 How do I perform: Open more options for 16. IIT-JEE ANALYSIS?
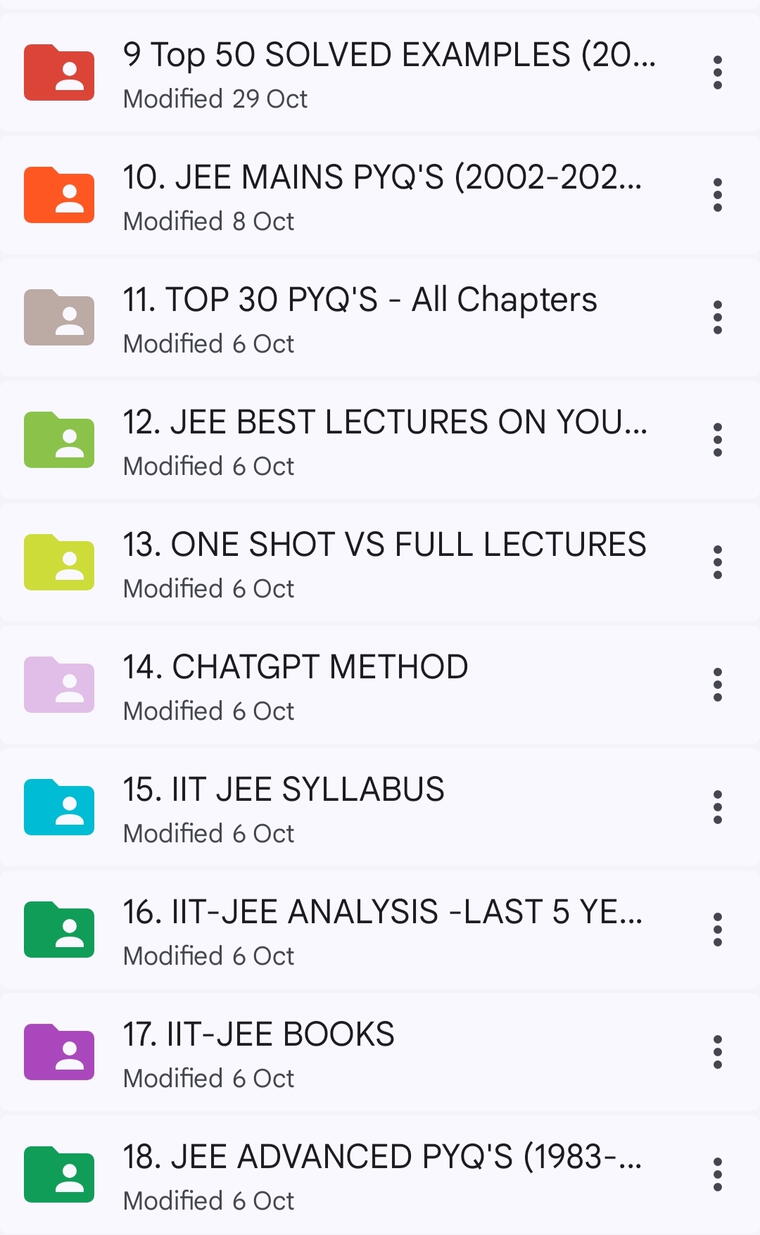tap(717, 929)
